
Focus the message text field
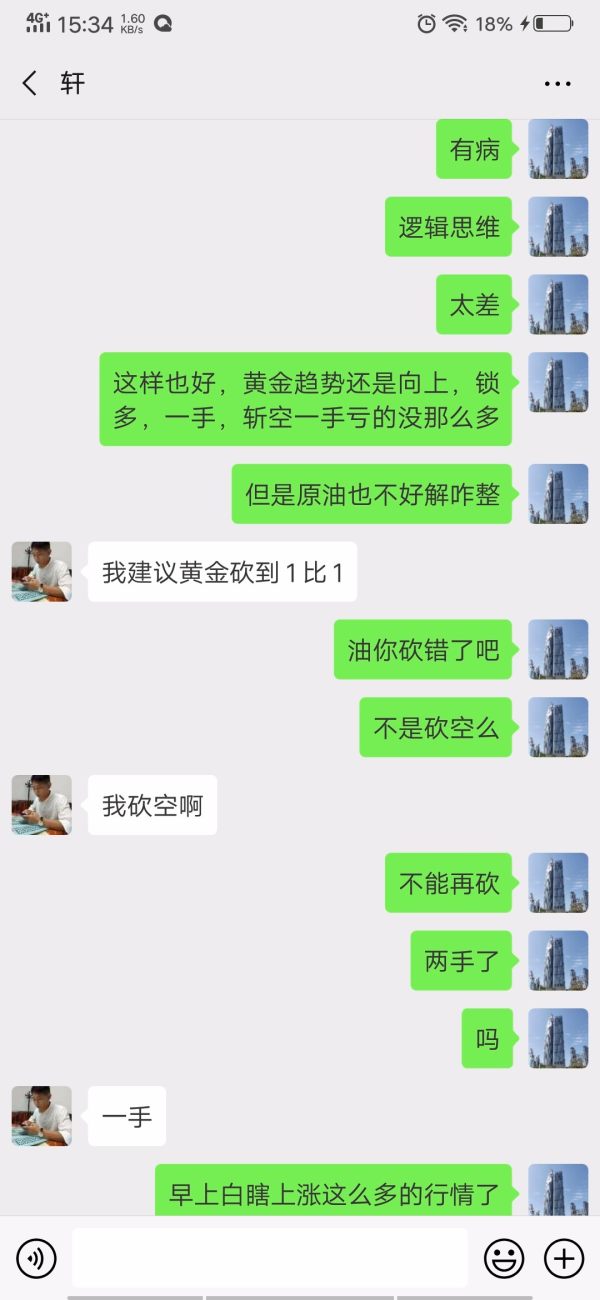[x=269, y=1258]
